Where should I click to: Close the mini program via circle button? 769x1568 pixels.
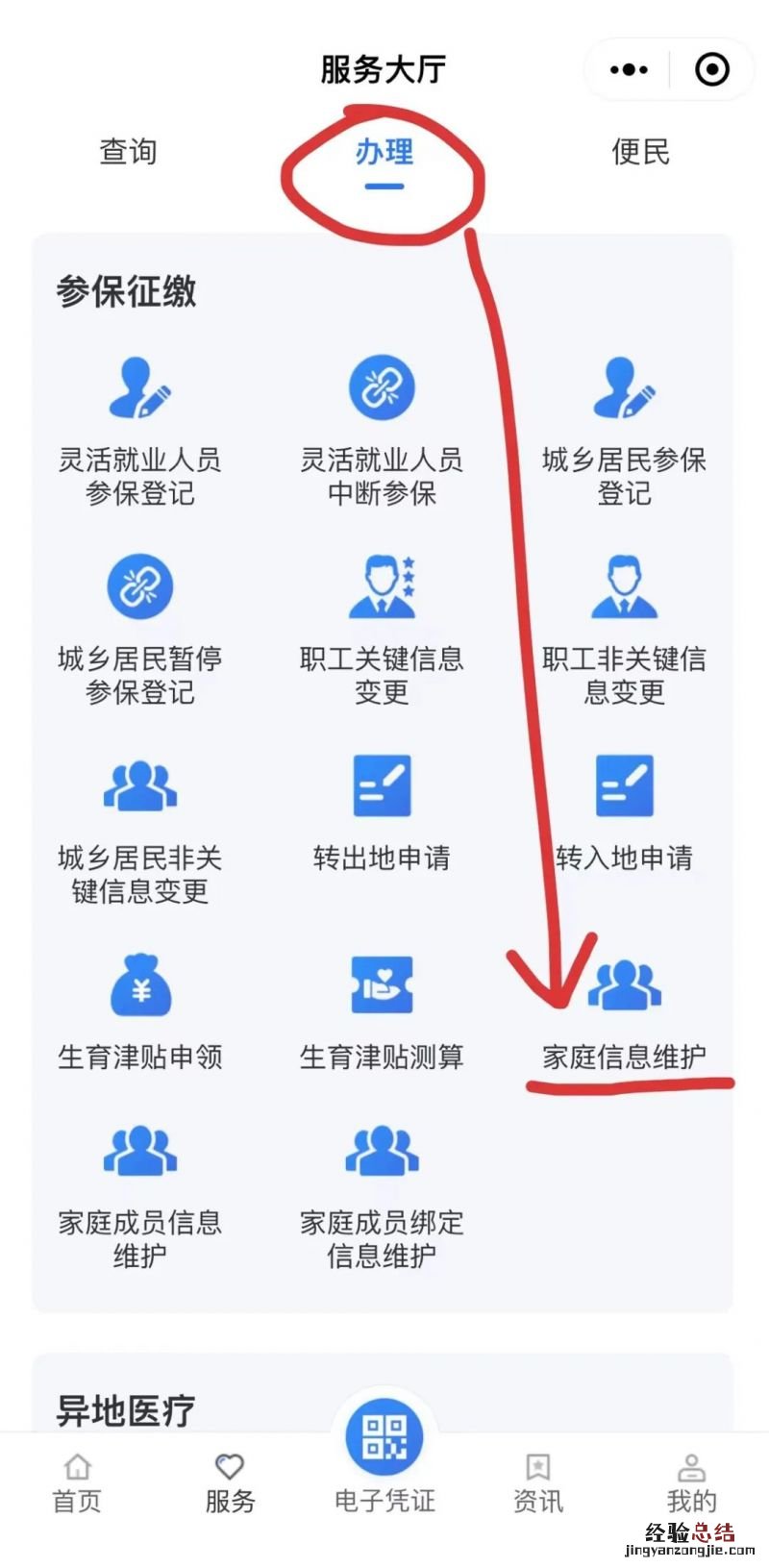712,69
